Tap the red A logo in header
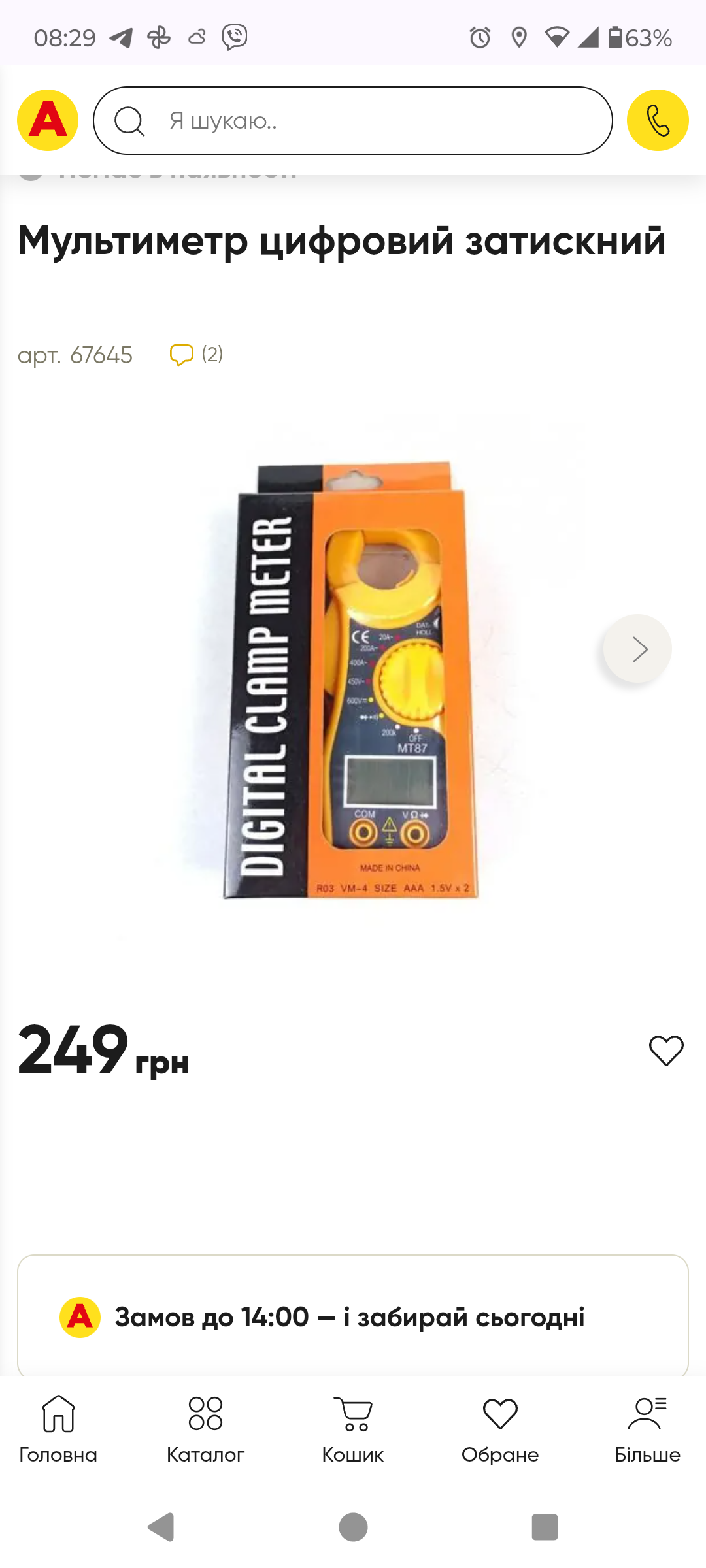This screenshot has width=706, height=1568. click(x=48, y=120)
